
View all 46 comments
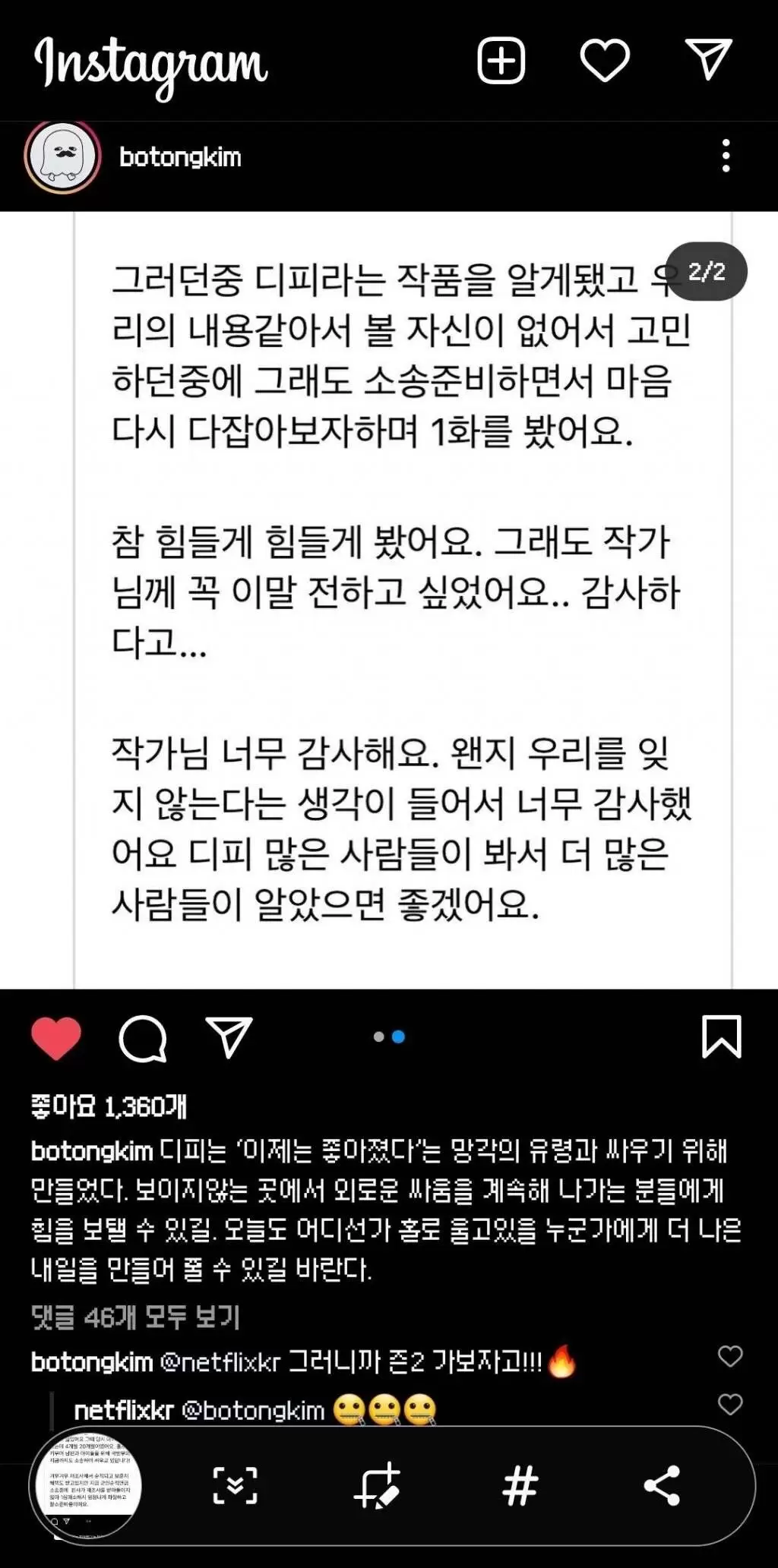click(135, 1317)
